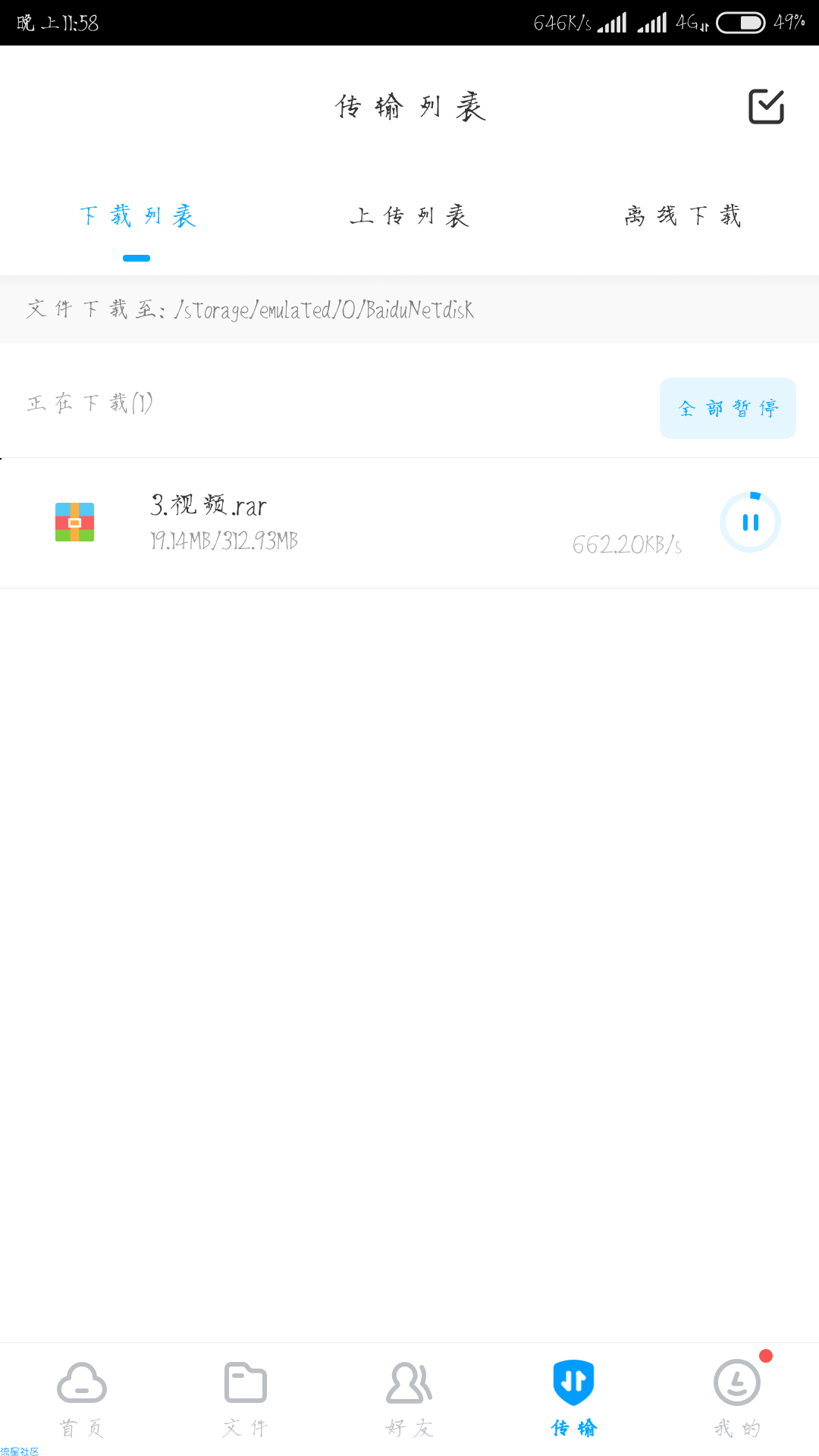Image resolution: width=819 pixels, height=1456 pixels.
Task: Tap the 全部暂停 button
Action: coord(728,408)
